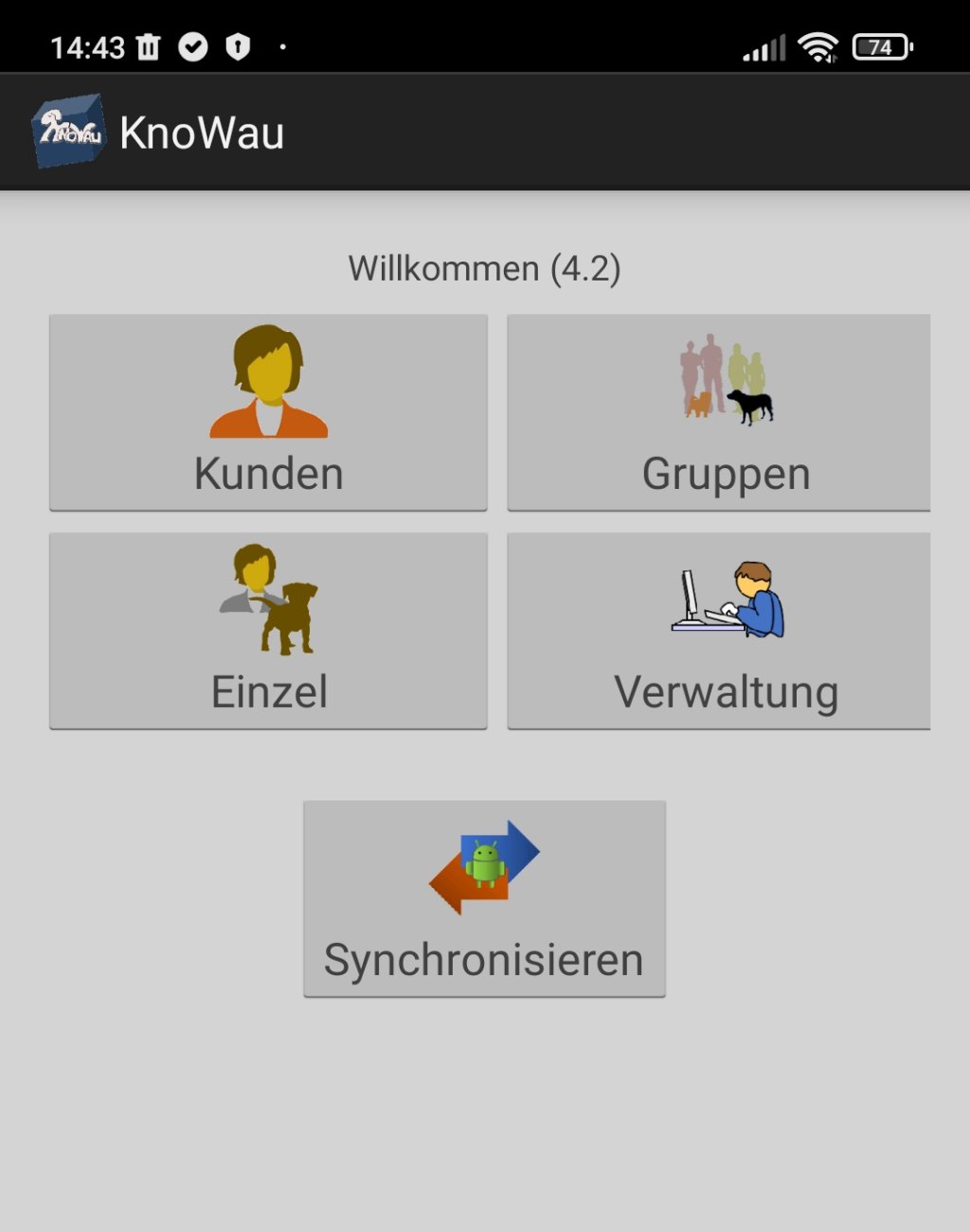Open the Gruppen section
The image size is (970, 1232).
pos(719,413)
